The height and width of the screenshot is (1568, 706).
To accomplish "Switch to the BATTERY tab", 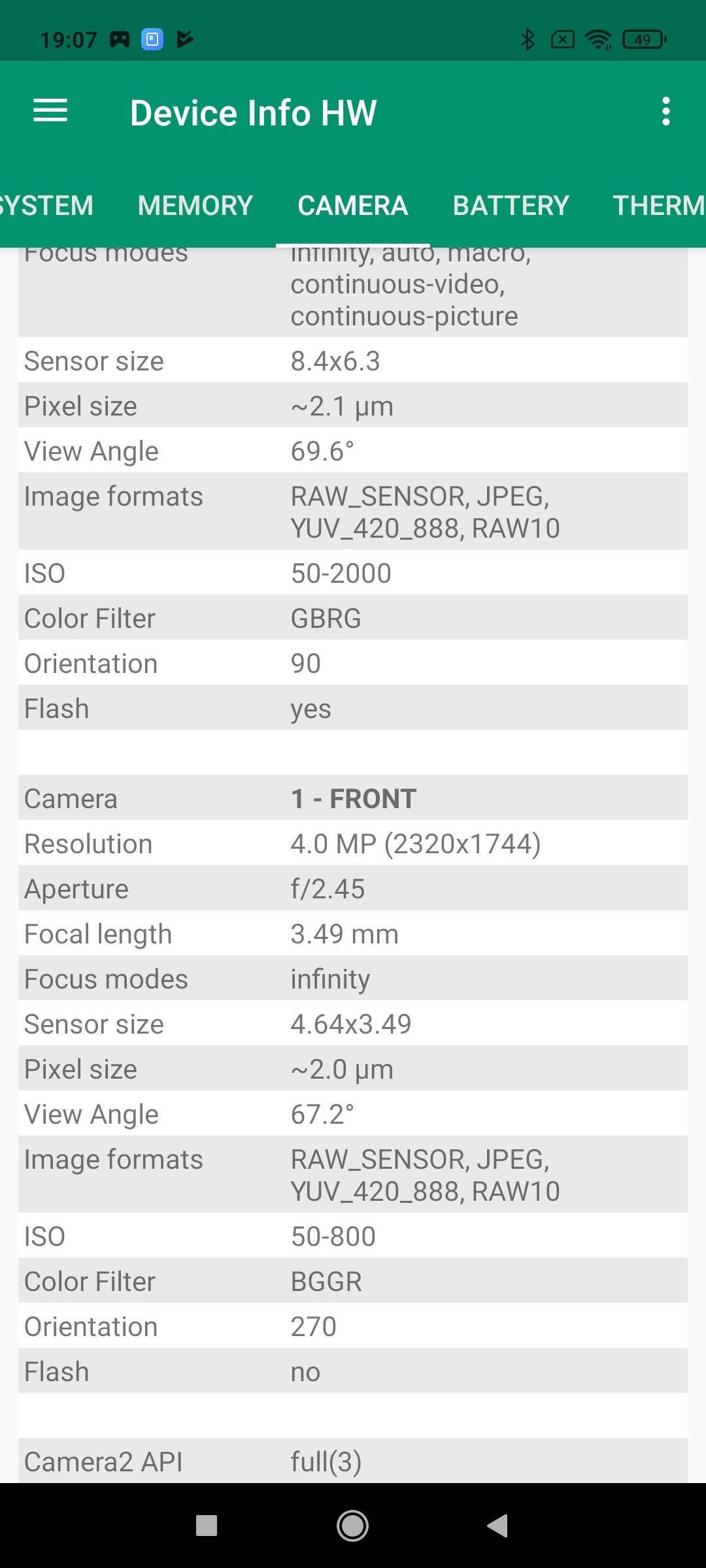I will tap(511, 206).
